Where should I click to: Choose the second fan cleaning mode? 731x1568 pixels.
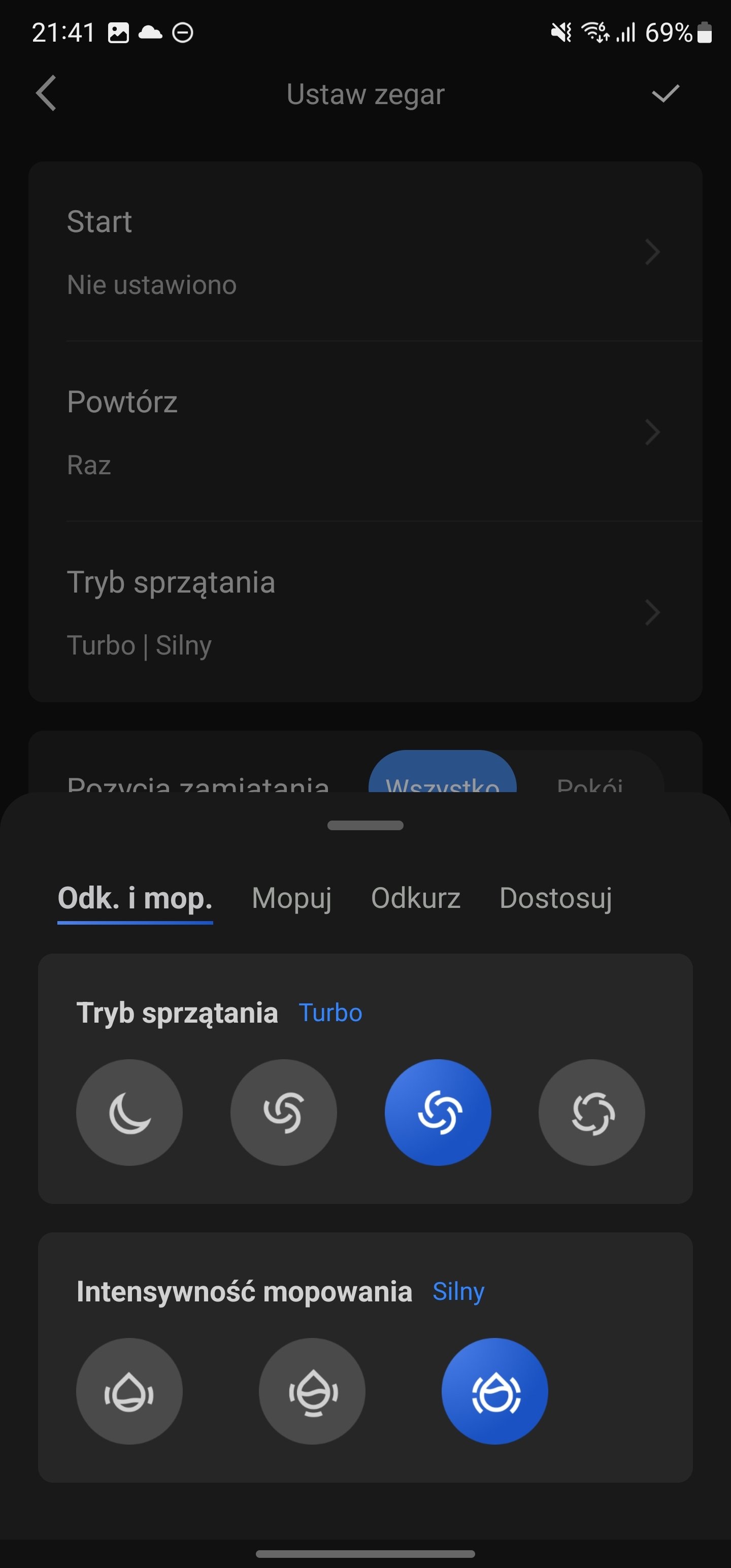pyautogui.click(x=284, y=1113)
